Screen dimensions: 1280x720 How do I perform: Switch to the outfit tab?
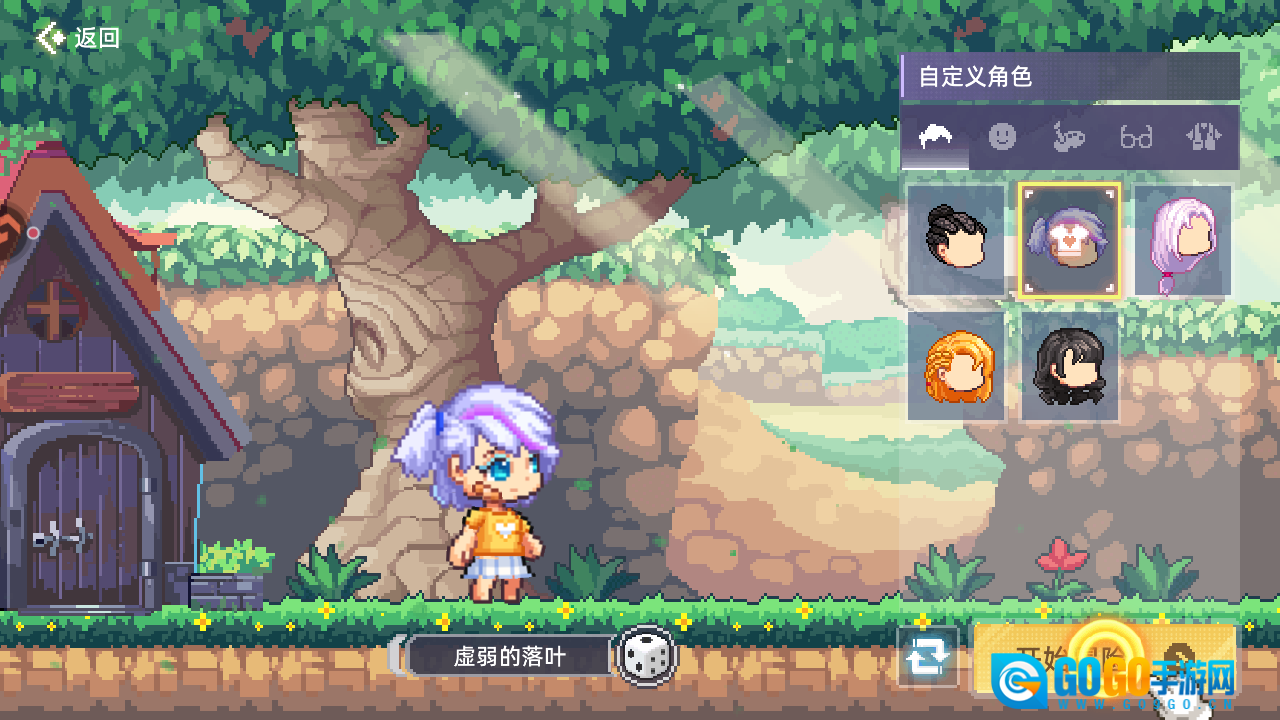1203,137
